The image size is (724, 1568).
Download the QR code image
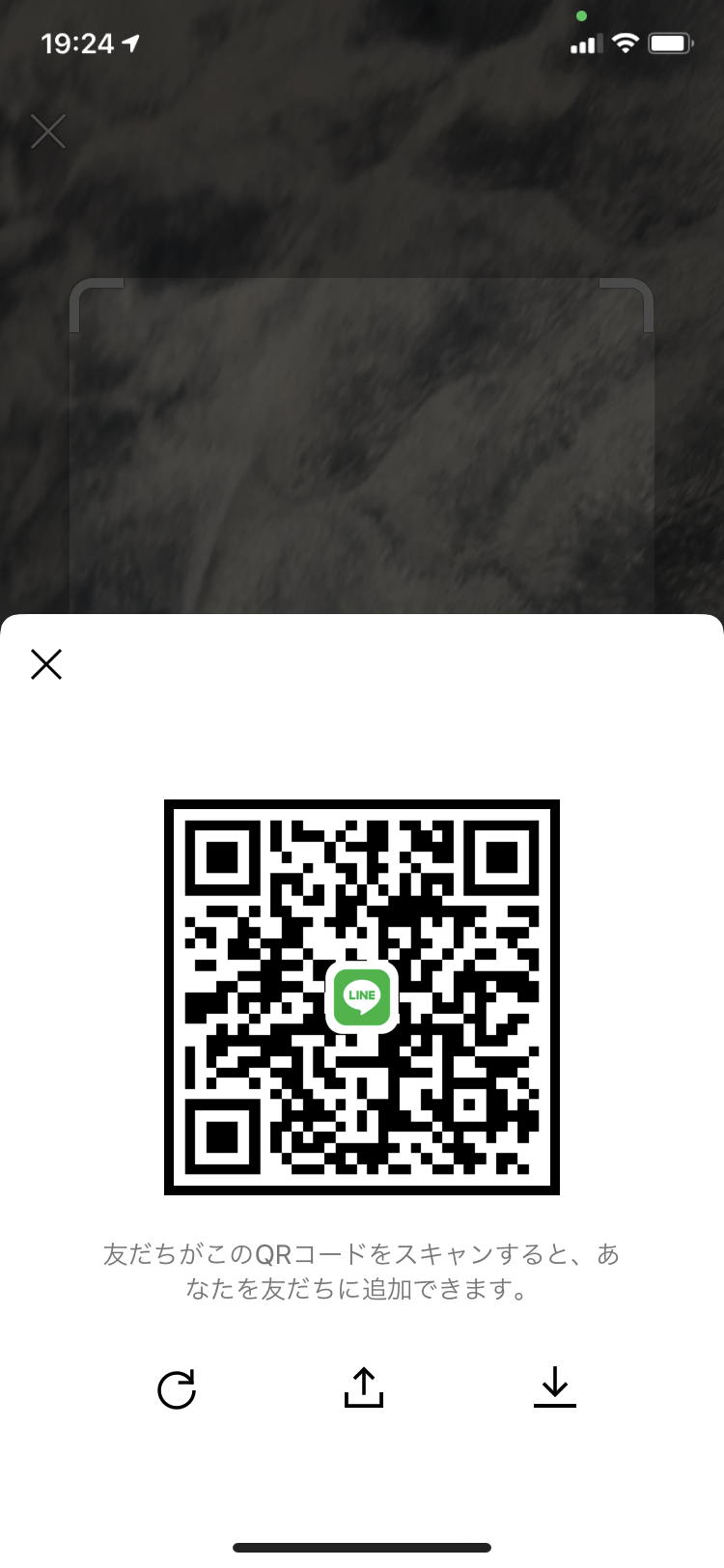point(554,1387)
